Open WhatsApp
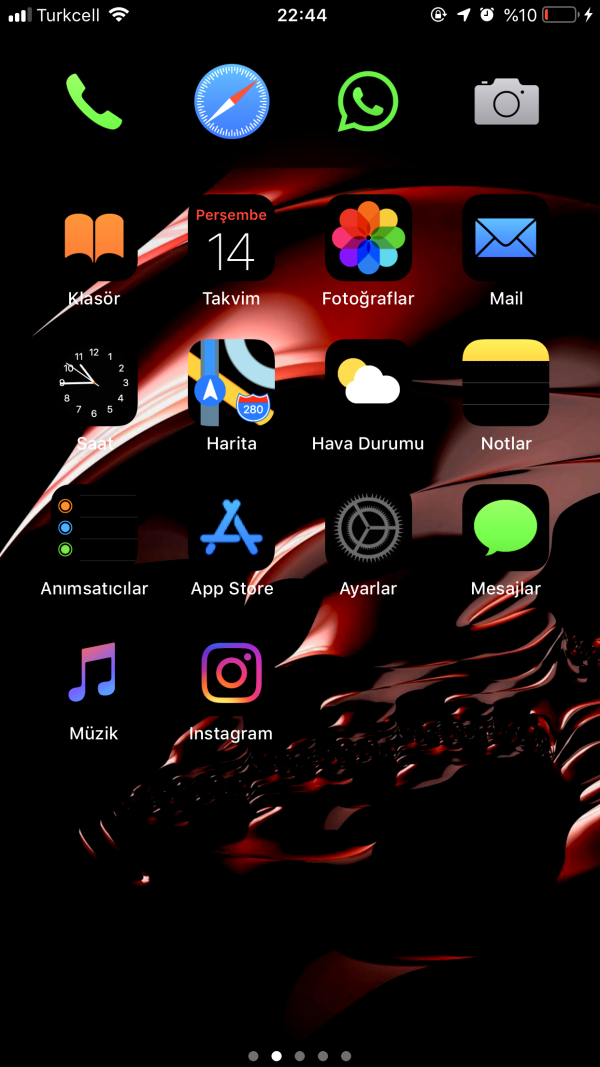600x1067 pixels. pyautogui.click(x=368, y=102)
